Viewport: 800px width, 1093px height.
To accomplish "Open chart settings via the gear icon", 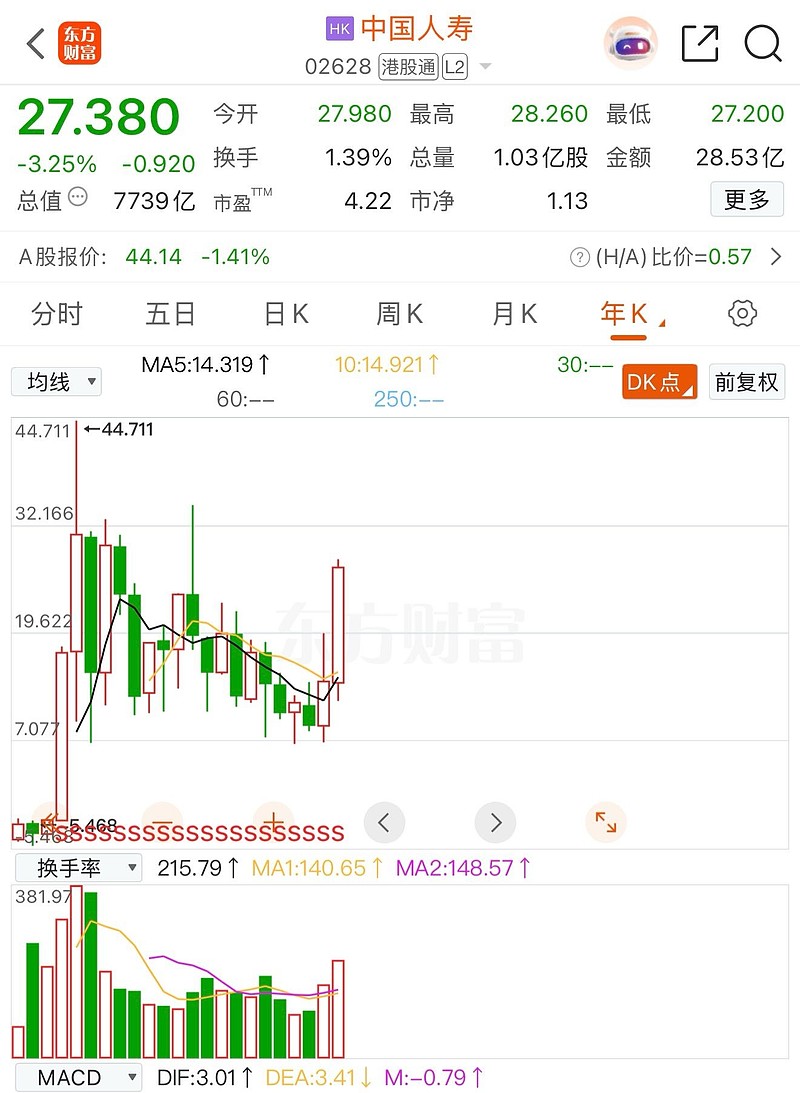I will pyautogui.click(x=741, y=313).
